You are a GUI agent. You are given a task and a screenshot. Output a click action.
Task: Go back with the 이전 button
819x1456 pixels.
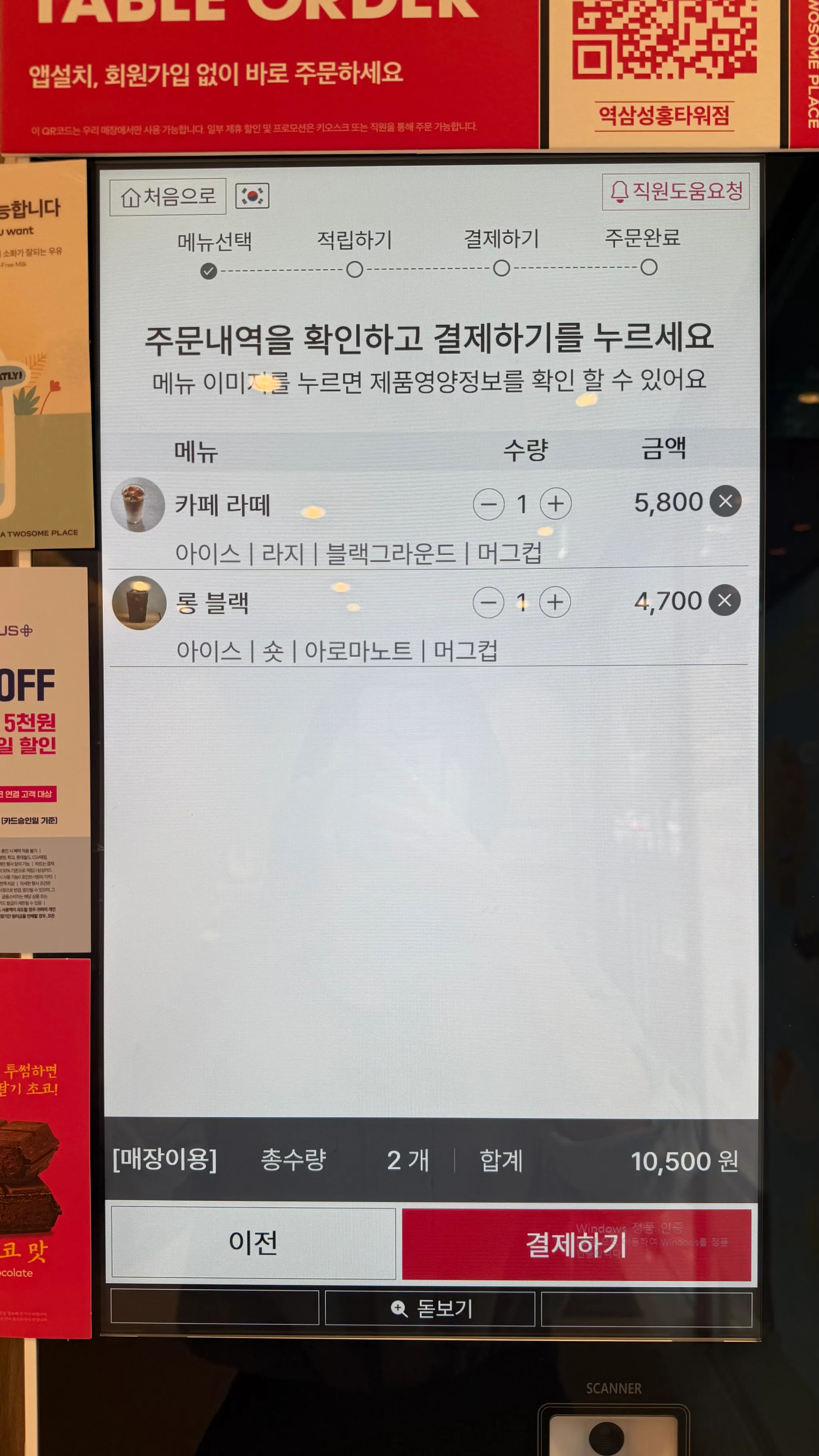click(x=253, y=1243)
